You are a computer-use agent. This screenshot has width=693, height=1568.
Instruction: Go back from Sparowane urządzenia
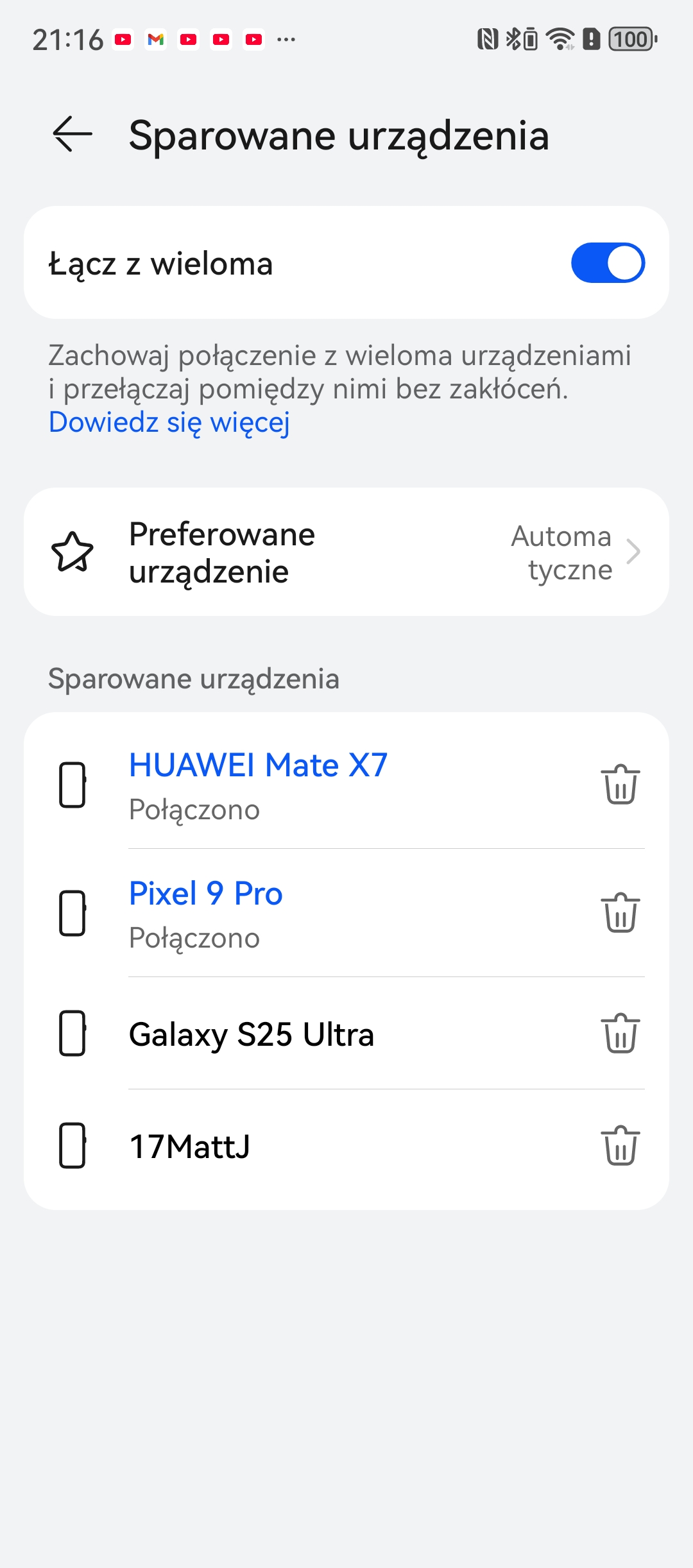[73, 134]
